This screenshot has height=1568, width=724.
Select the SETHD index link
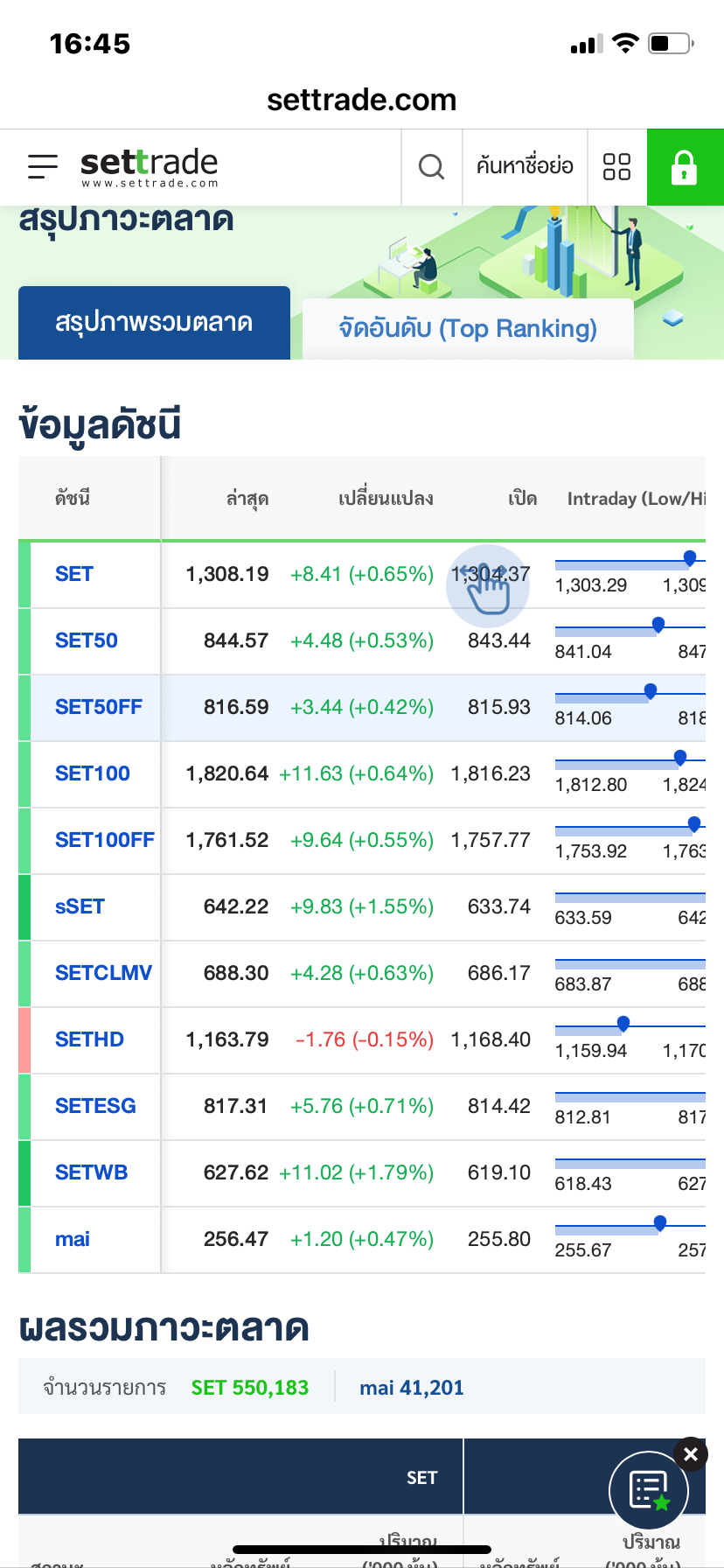pyautogui.click(x=89, y=1039)
